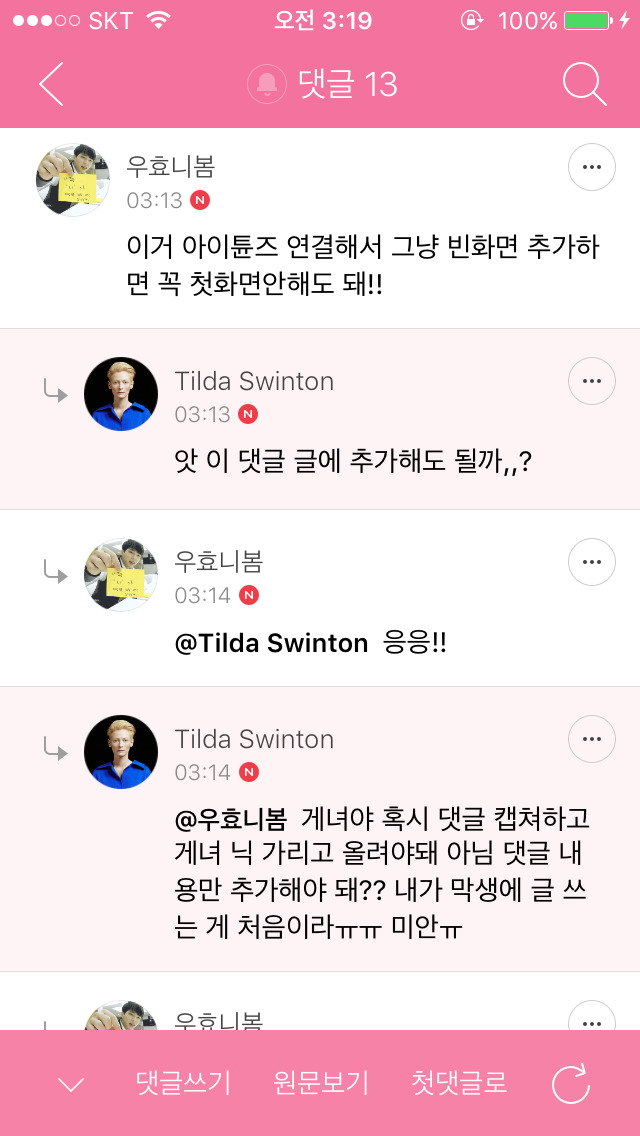The image size is (640, 1136).
Task: Open options on 우효니봄's 응응!! reply
Action: (x=591, y=562)
